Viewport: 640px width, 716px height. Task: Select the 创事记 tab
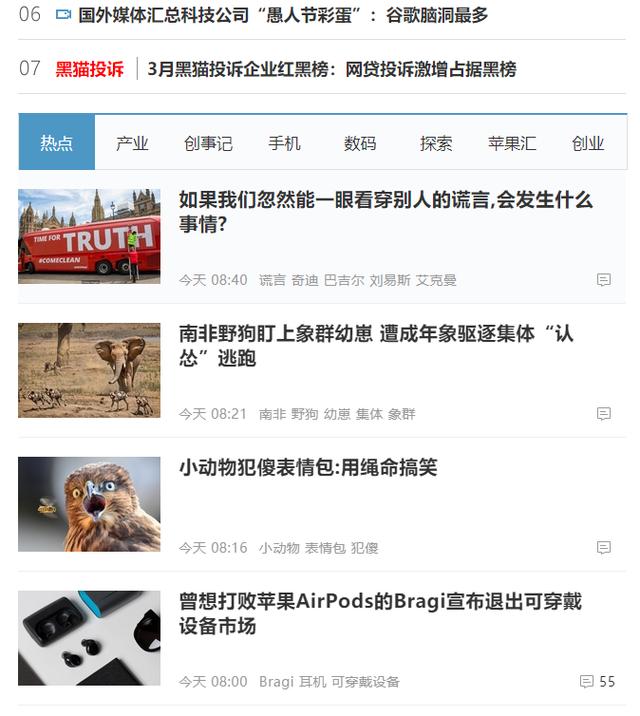tap(208, 143)
